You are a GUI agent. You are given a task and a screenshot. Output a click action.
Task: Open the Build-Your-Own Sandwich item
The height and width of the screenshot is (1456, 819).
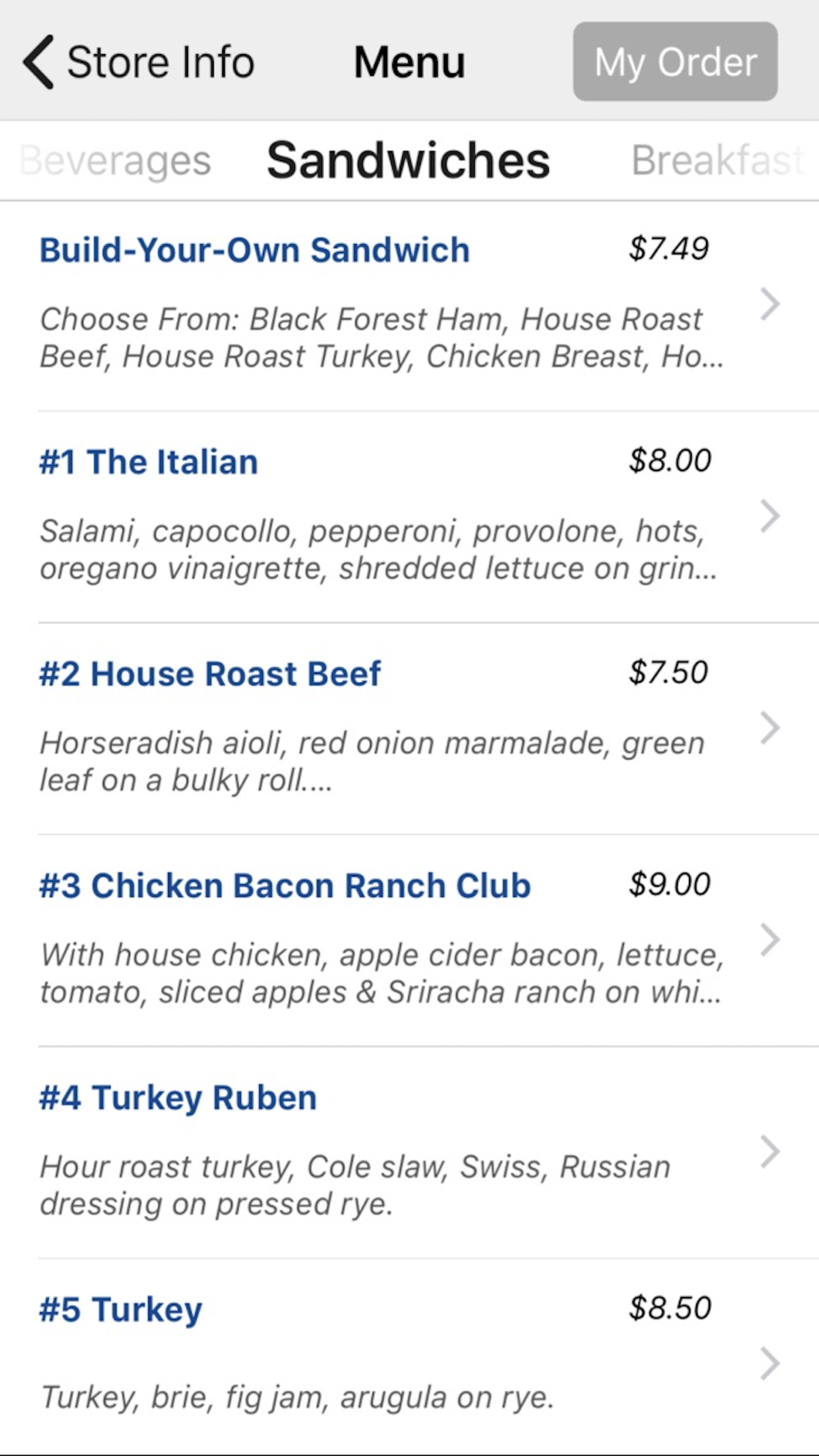409,305
